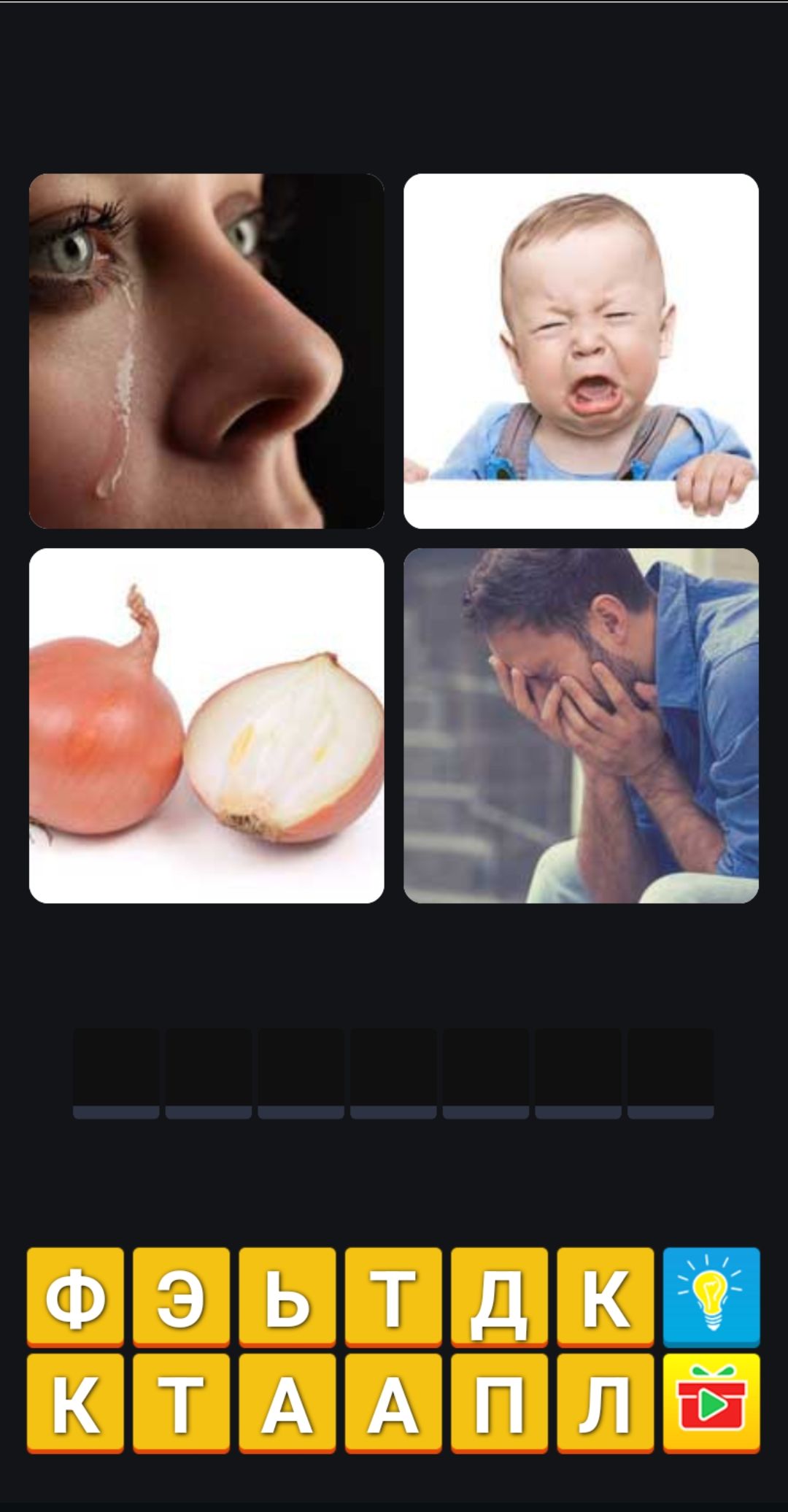Select the Л letter tile

605,1403
